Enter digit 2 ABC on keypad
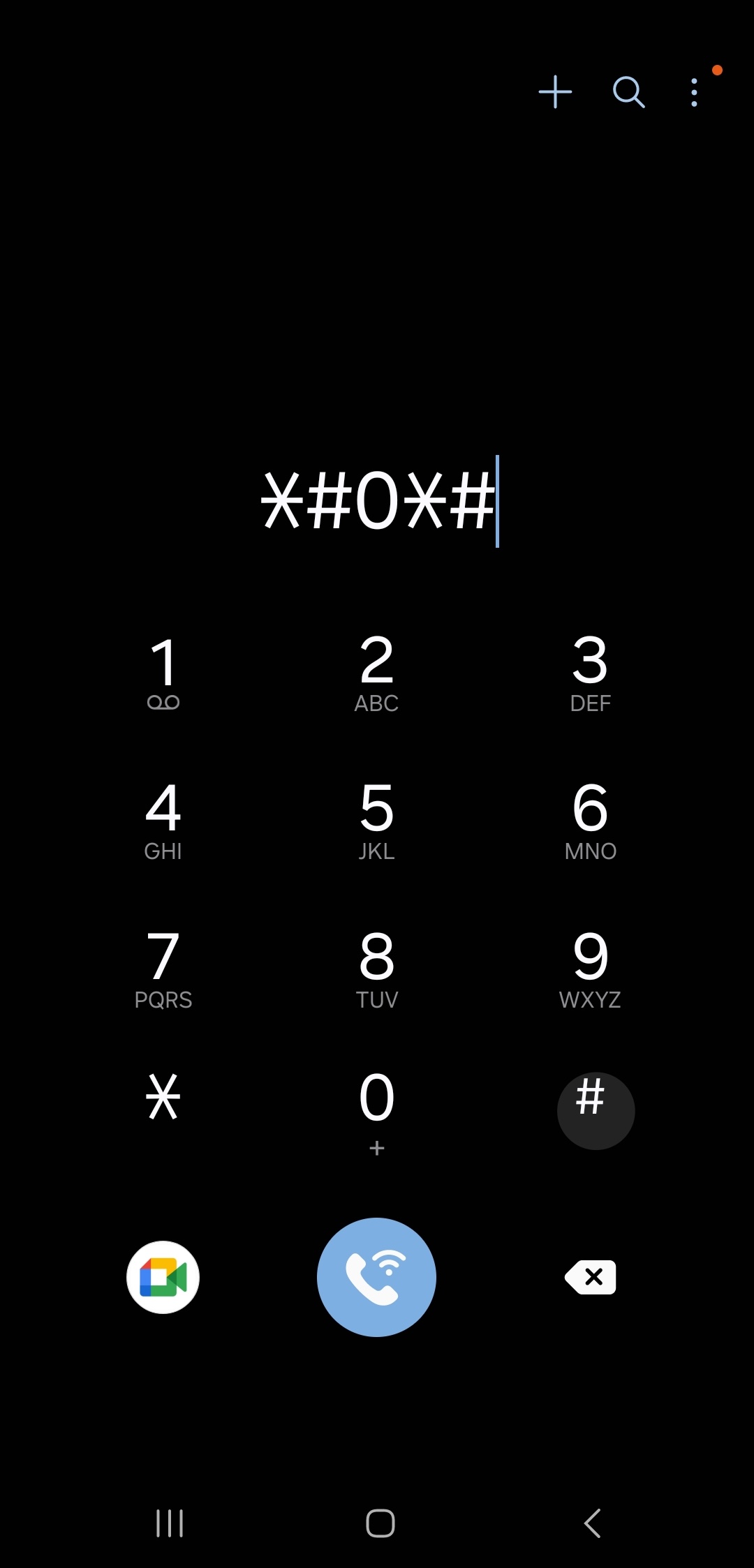This screenshot has height=1568, width=754. (377, 673)
